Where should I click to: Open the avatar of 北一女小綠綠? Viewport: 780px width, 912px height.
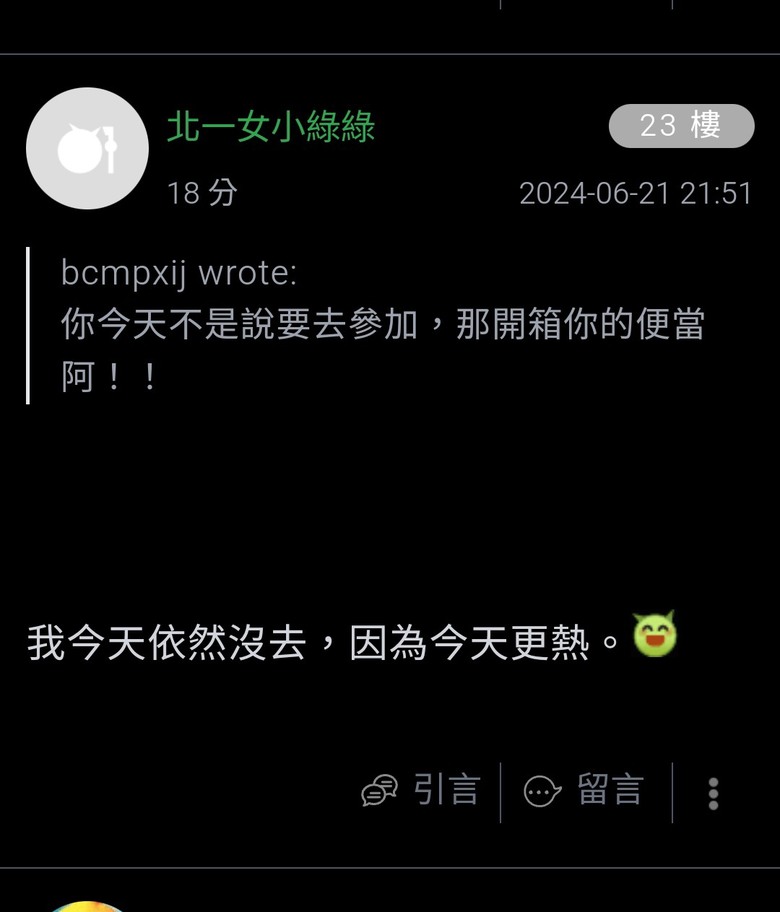pyautogui.click(x=87, y=149)
